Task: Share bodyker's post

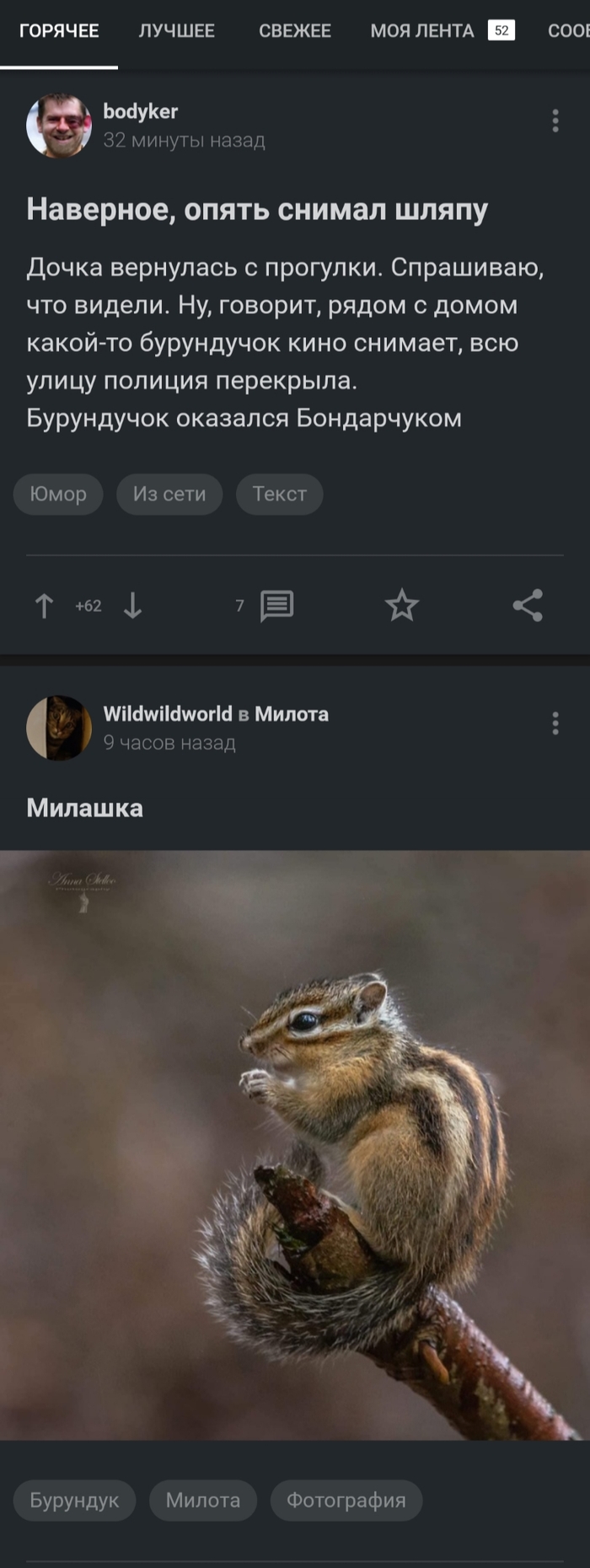Action: pos(528,605)
